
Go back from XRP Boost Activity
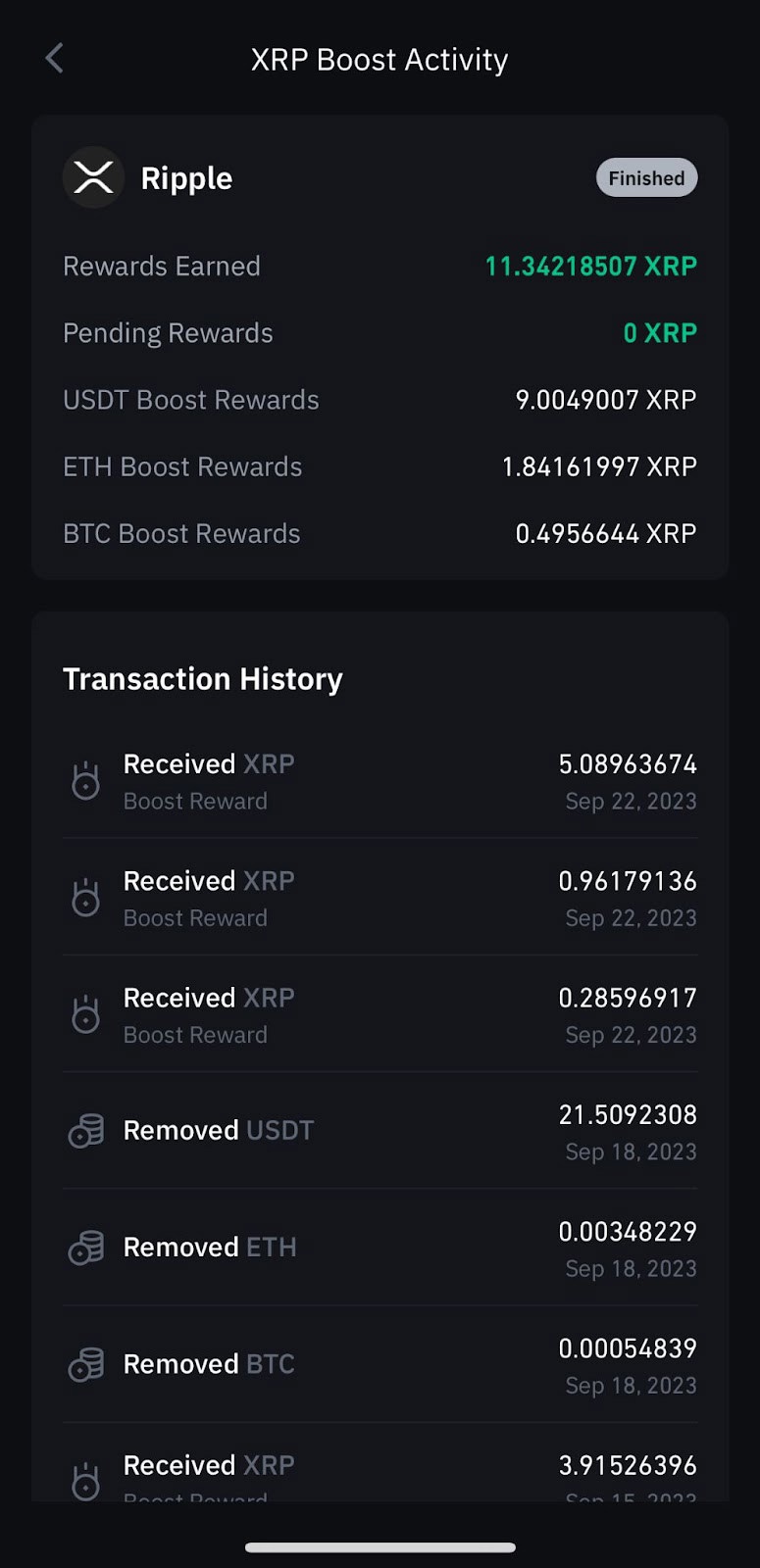[55, 59]
